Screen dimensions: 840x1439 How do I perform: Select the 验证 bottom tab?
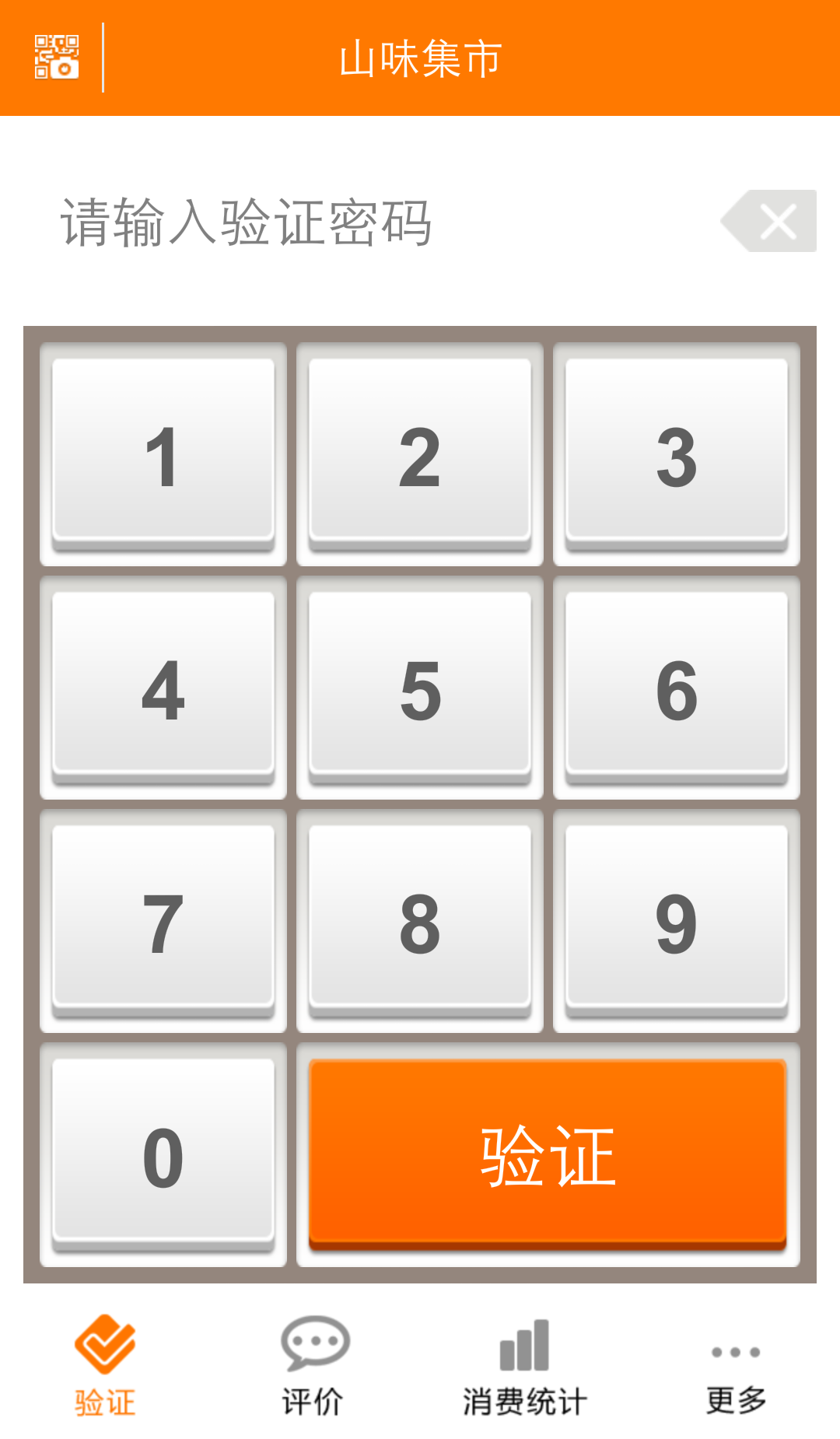[x=105, y=1365]
